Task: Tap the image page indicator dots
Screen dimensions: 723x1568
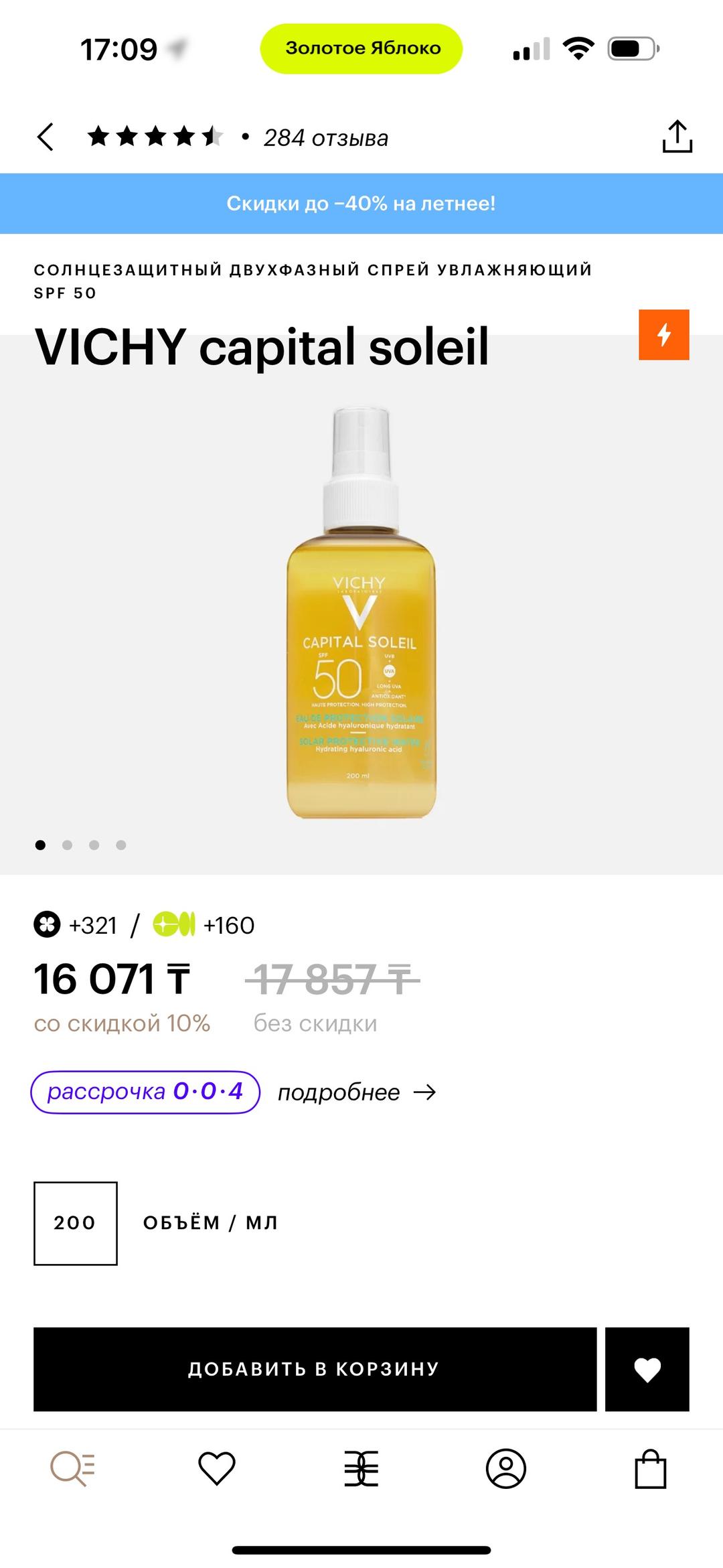Action: point(80,845)
